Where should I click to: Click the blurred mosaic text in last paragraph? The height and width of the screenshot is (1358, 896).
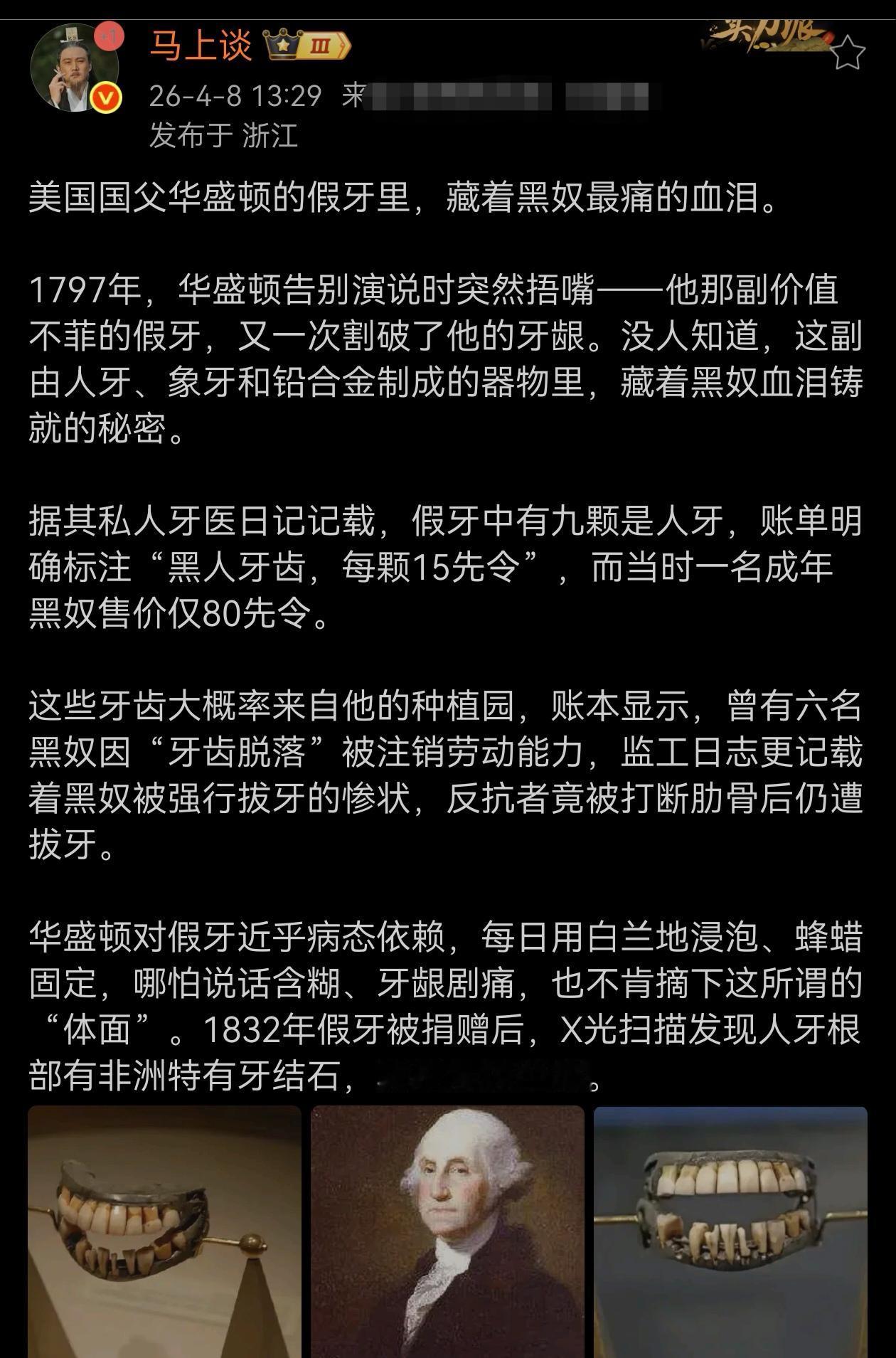click(484, 1076)
